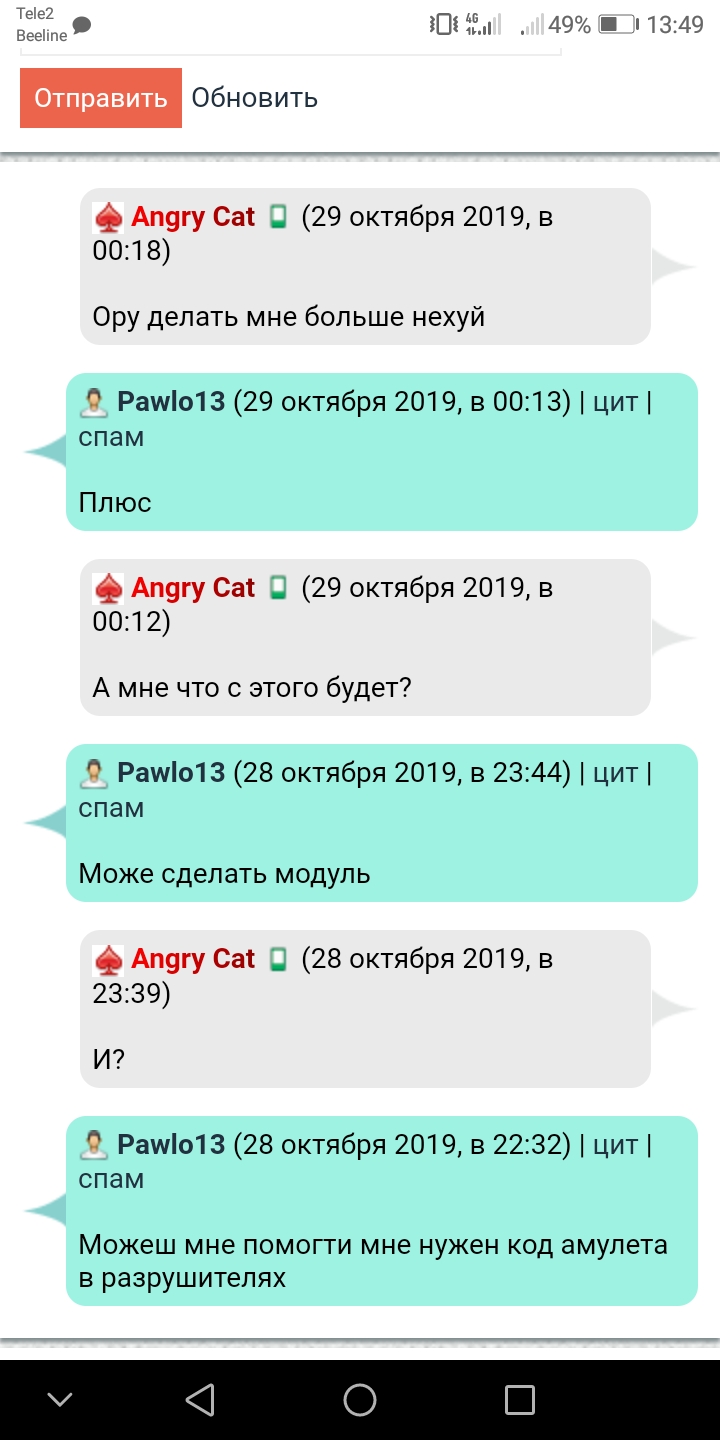Open Pawlo13 profile on 00:13 message

pyautogui.click(x=171, y=402)
